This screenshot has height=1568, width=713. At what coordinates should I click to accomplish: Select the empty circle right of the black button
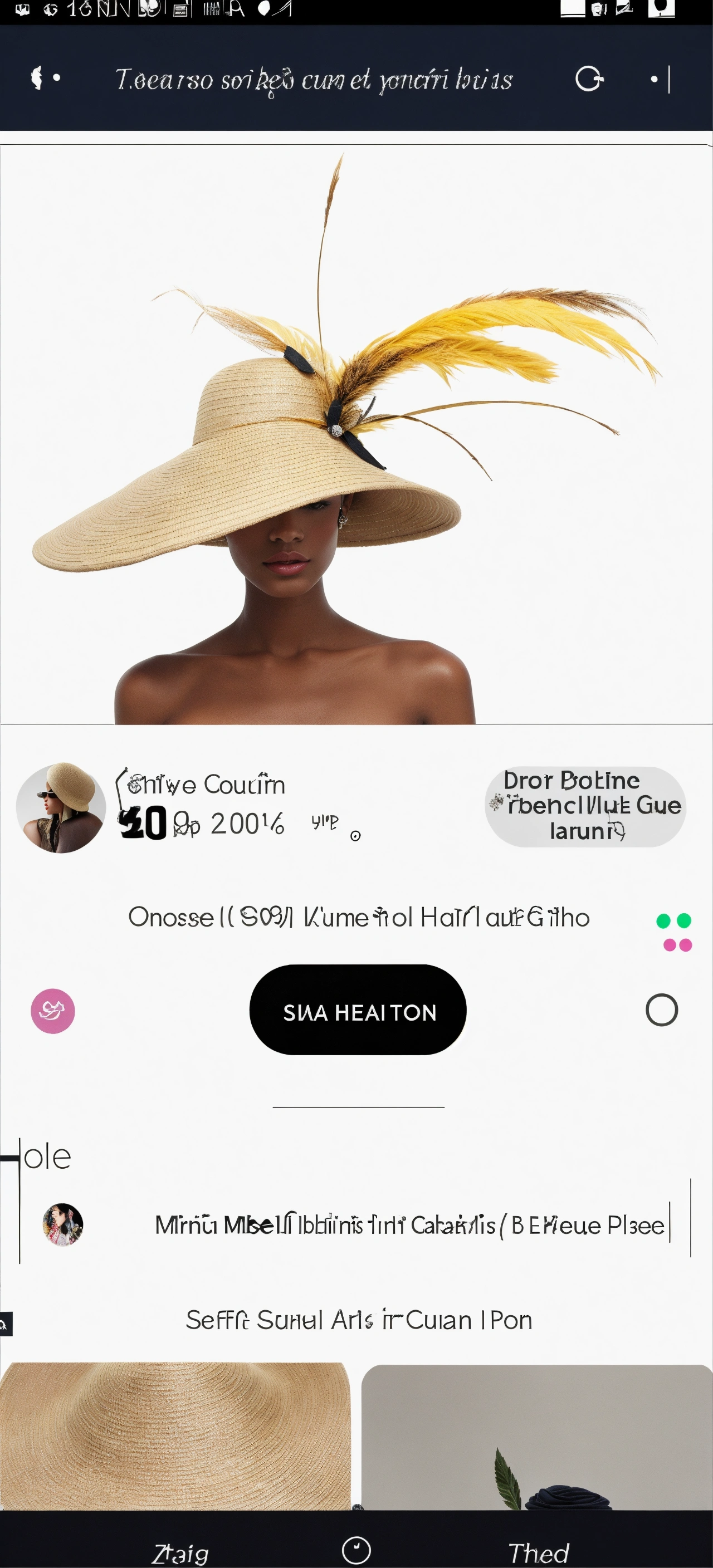click(x=661, y=1010)
